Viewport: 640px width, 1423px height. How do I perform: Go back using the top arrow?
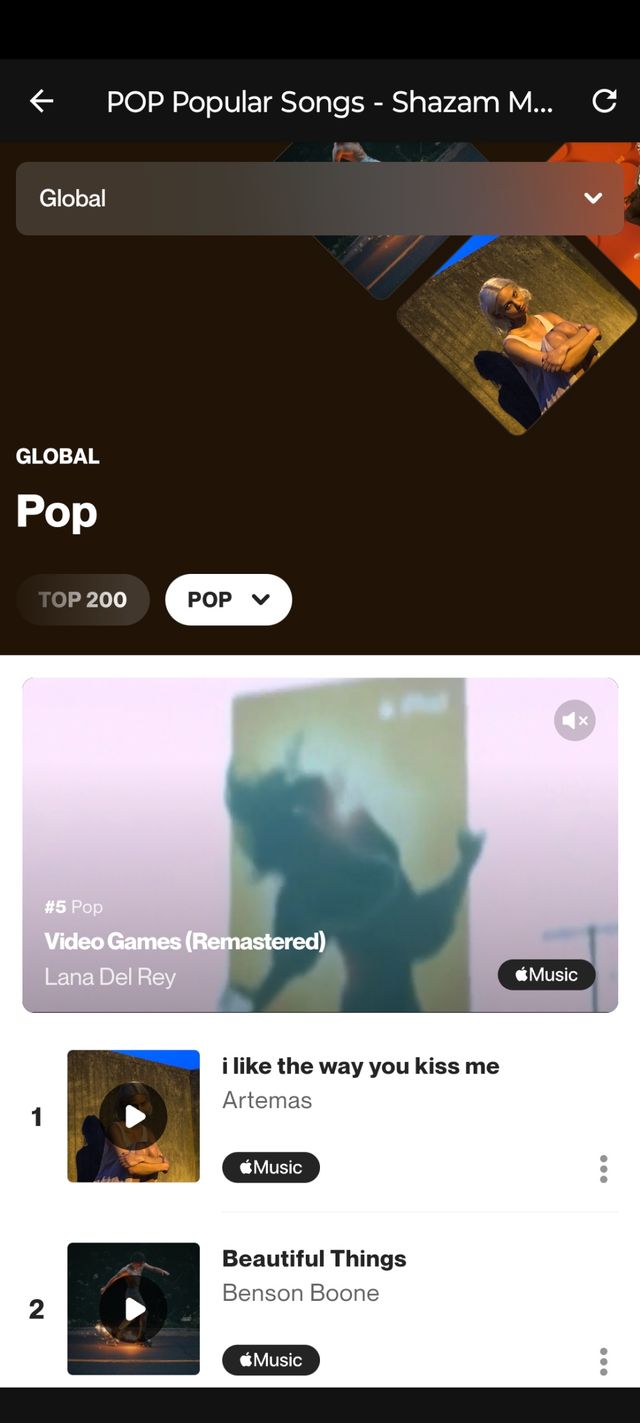41,101
